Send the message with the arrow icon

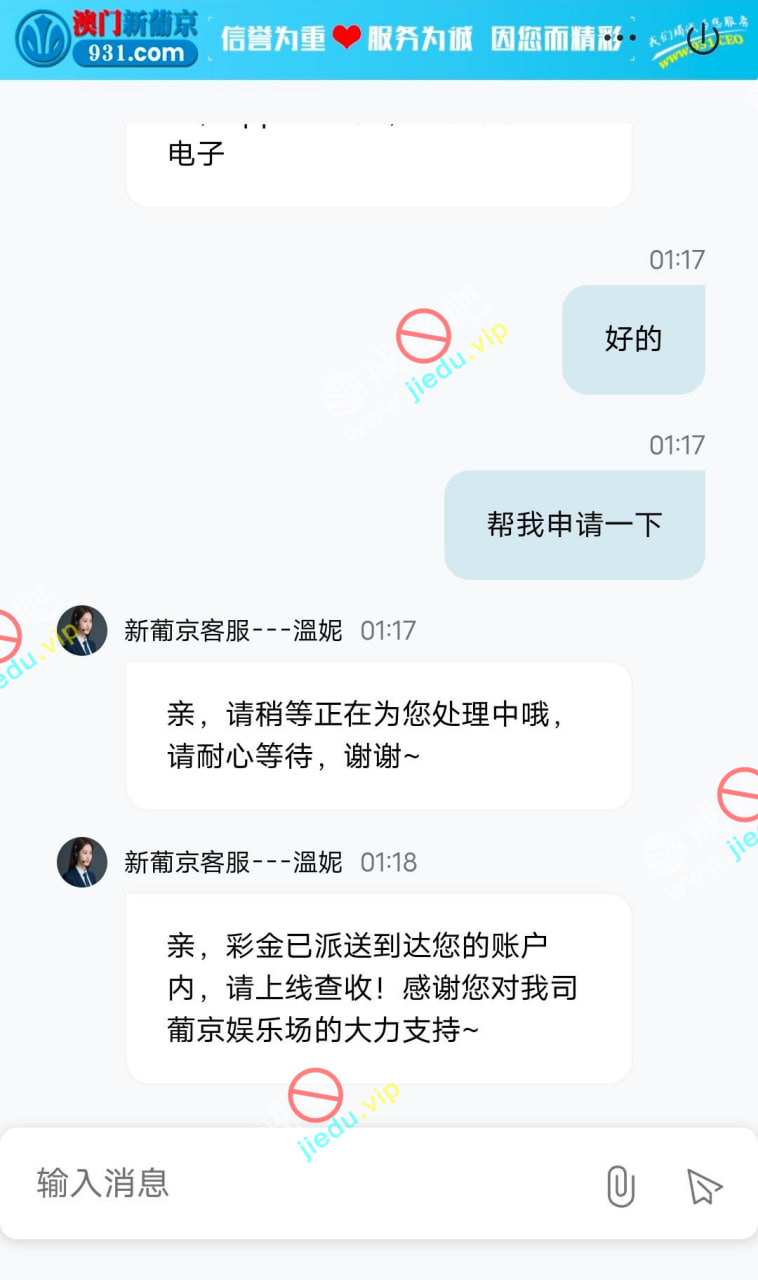coord(704,1186)
